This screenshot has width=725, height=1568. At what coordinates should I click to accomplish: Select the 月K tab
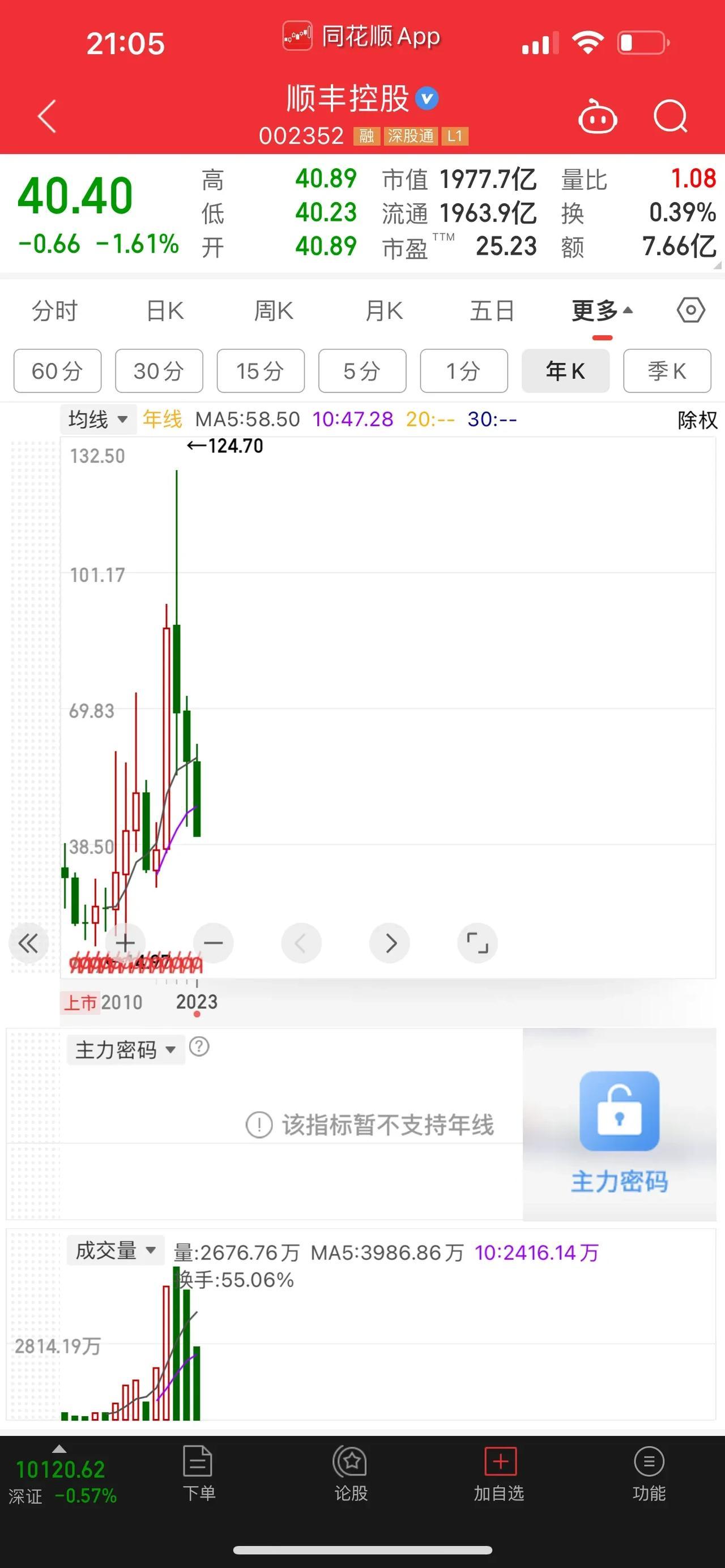point(383,311)
